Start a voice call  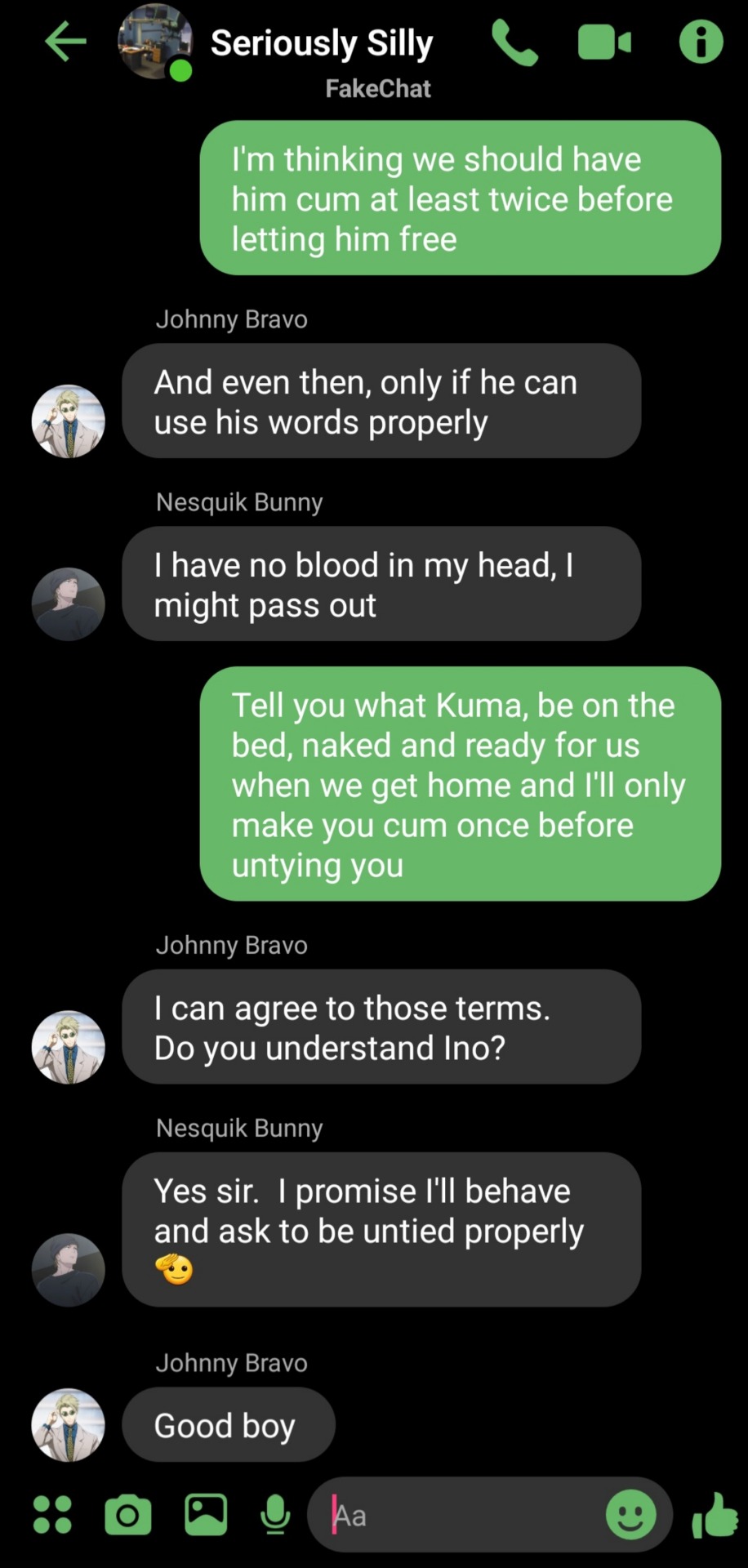pyautogui.click(x=514, y=42)
